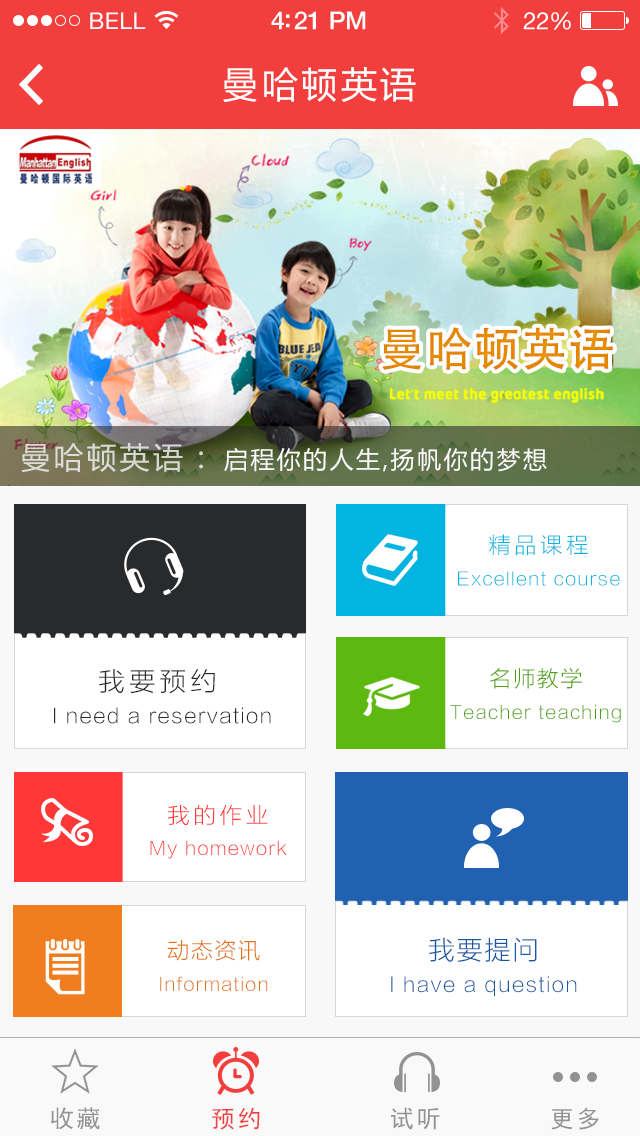Open the 更多 more tab
Screen dimensions: 640x1136
coord(575,1088)
